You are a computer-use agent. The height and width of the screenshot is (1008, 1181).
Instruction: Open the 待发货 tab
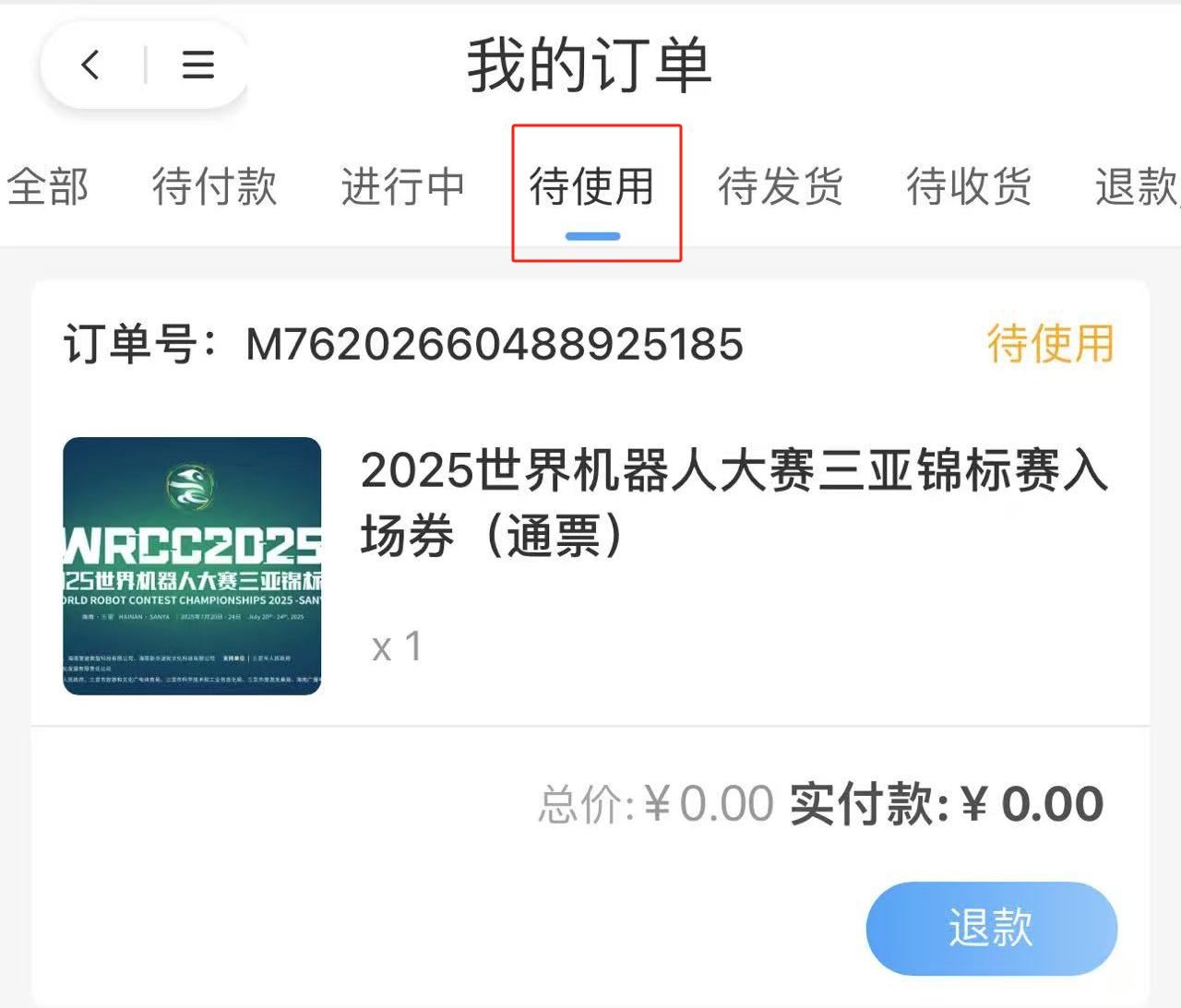click(781, 186)
